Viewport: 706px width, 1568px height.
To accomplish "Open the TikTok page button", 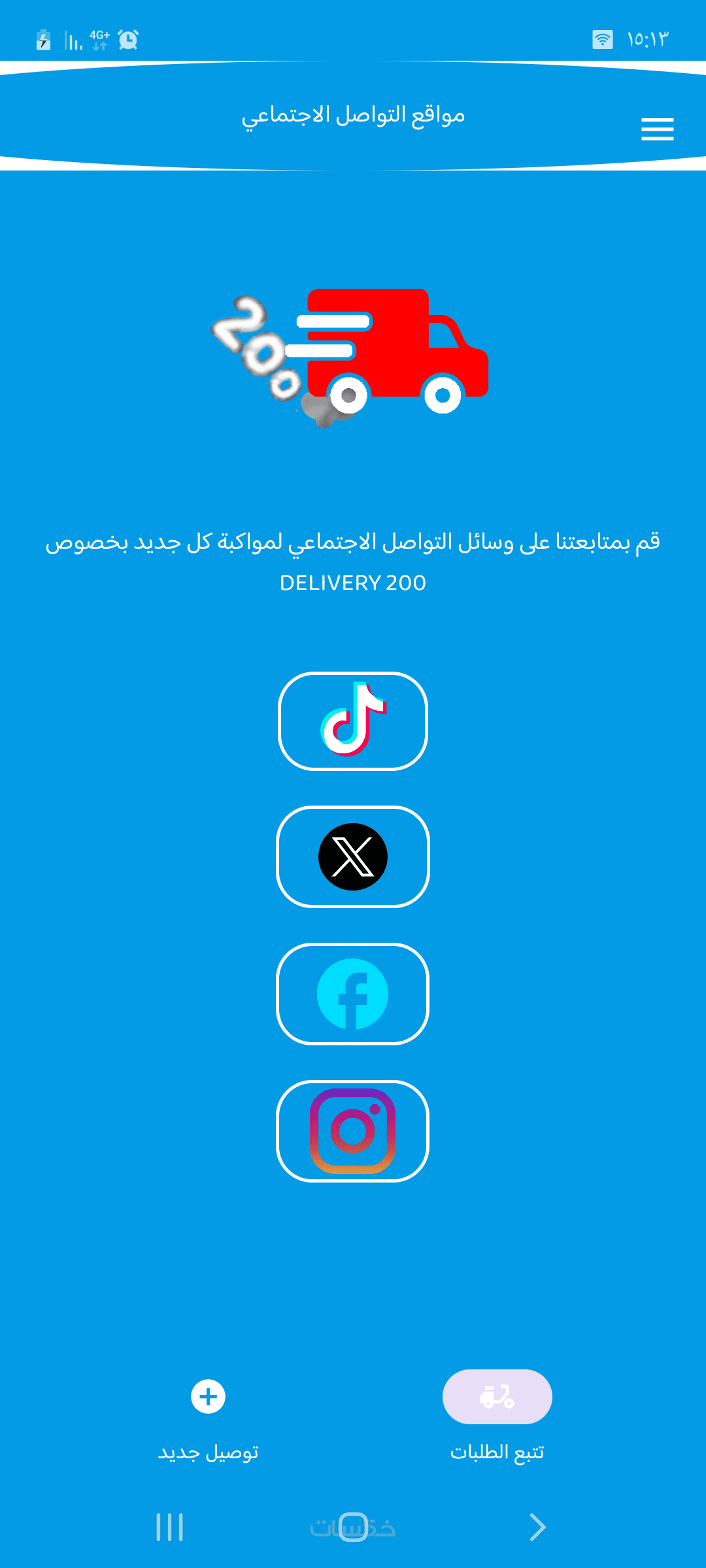I will 353,721.
